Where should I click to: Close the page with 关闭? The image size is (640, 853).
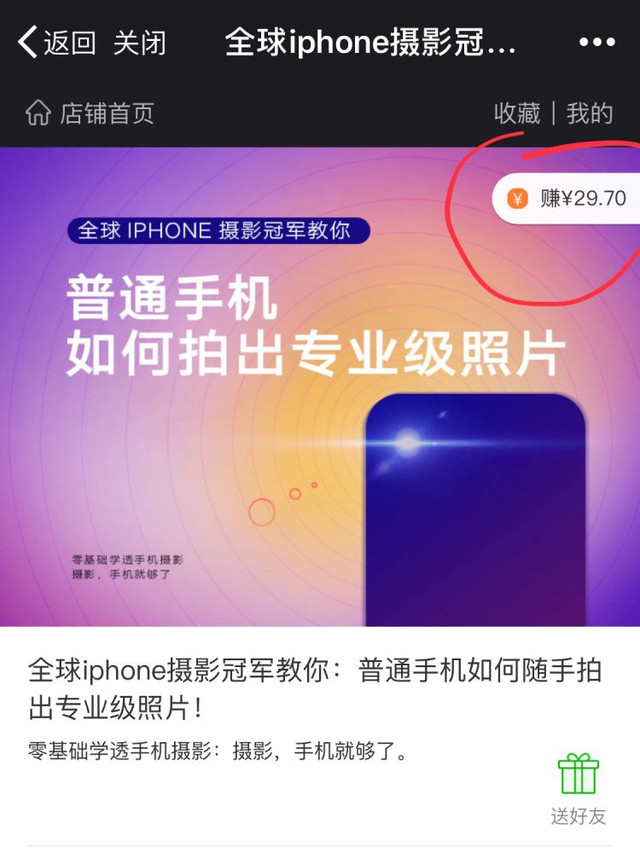139,43
